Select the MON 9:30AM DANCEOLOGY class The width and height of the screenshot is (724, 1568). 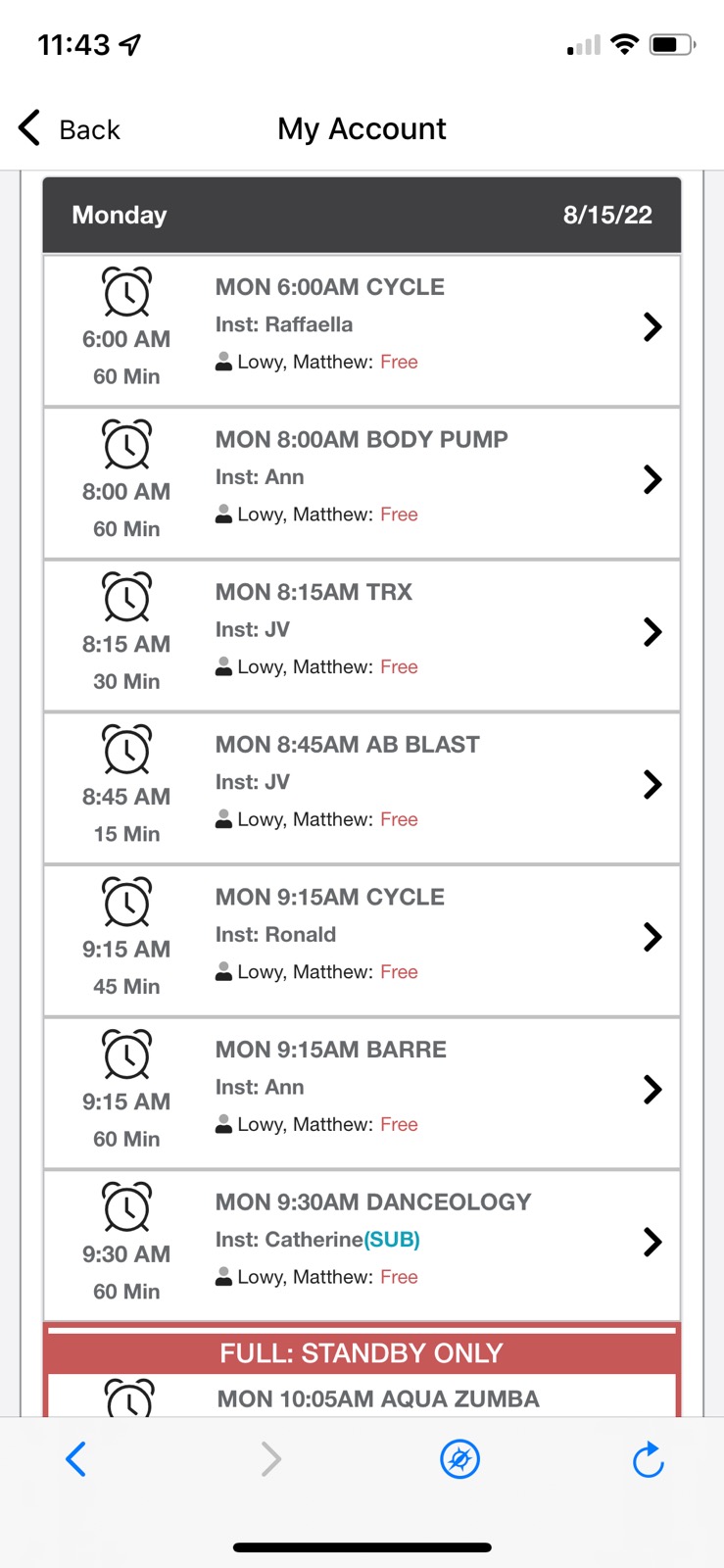pyautogui.click(x=362, y=1246)
